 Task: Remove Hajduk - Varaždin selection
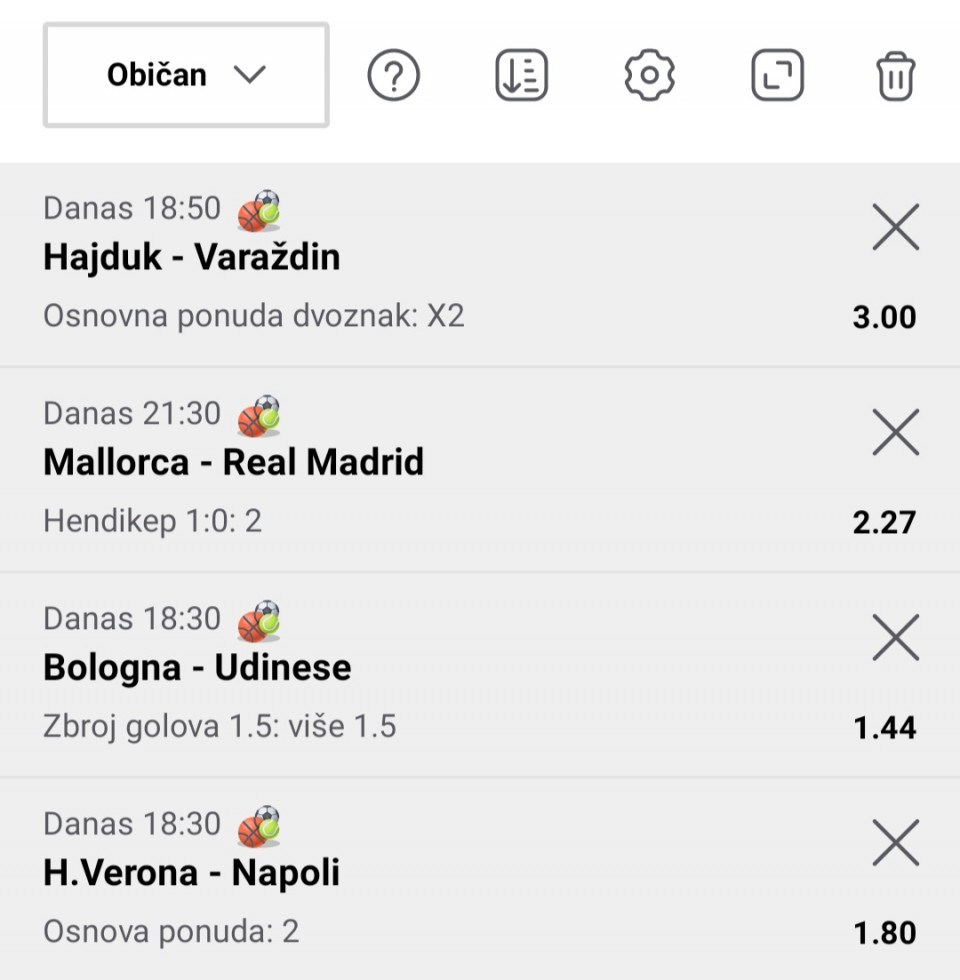point(895,228)
